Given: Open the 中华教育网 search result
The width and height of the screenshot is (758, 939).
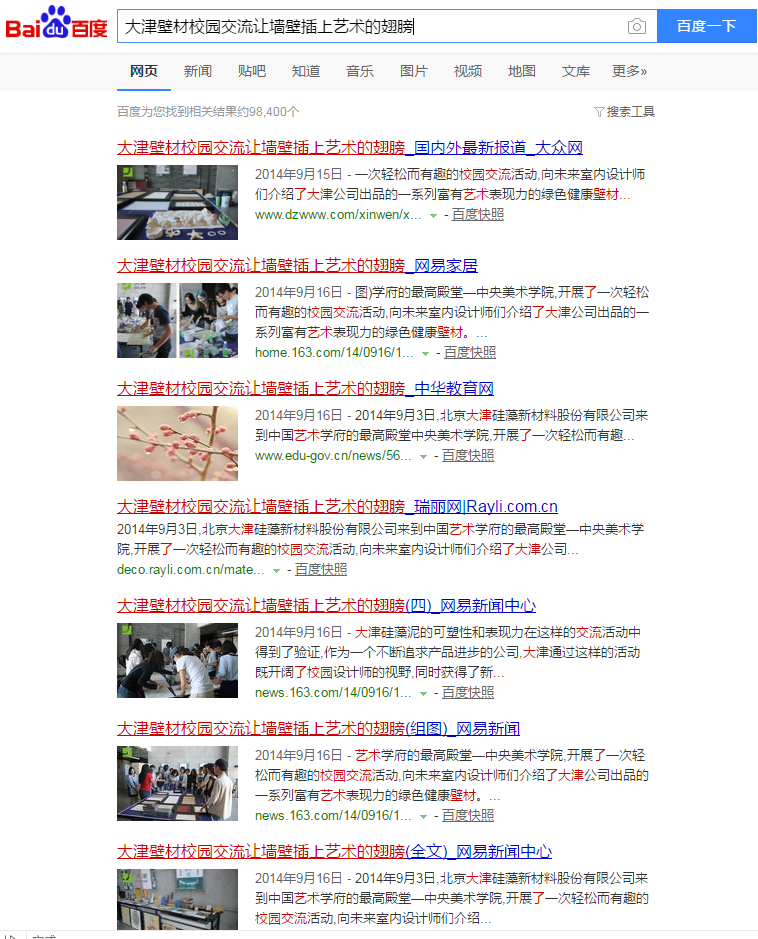Looking at the screenshot, I should pyautogui.click(x=305, y=389).
